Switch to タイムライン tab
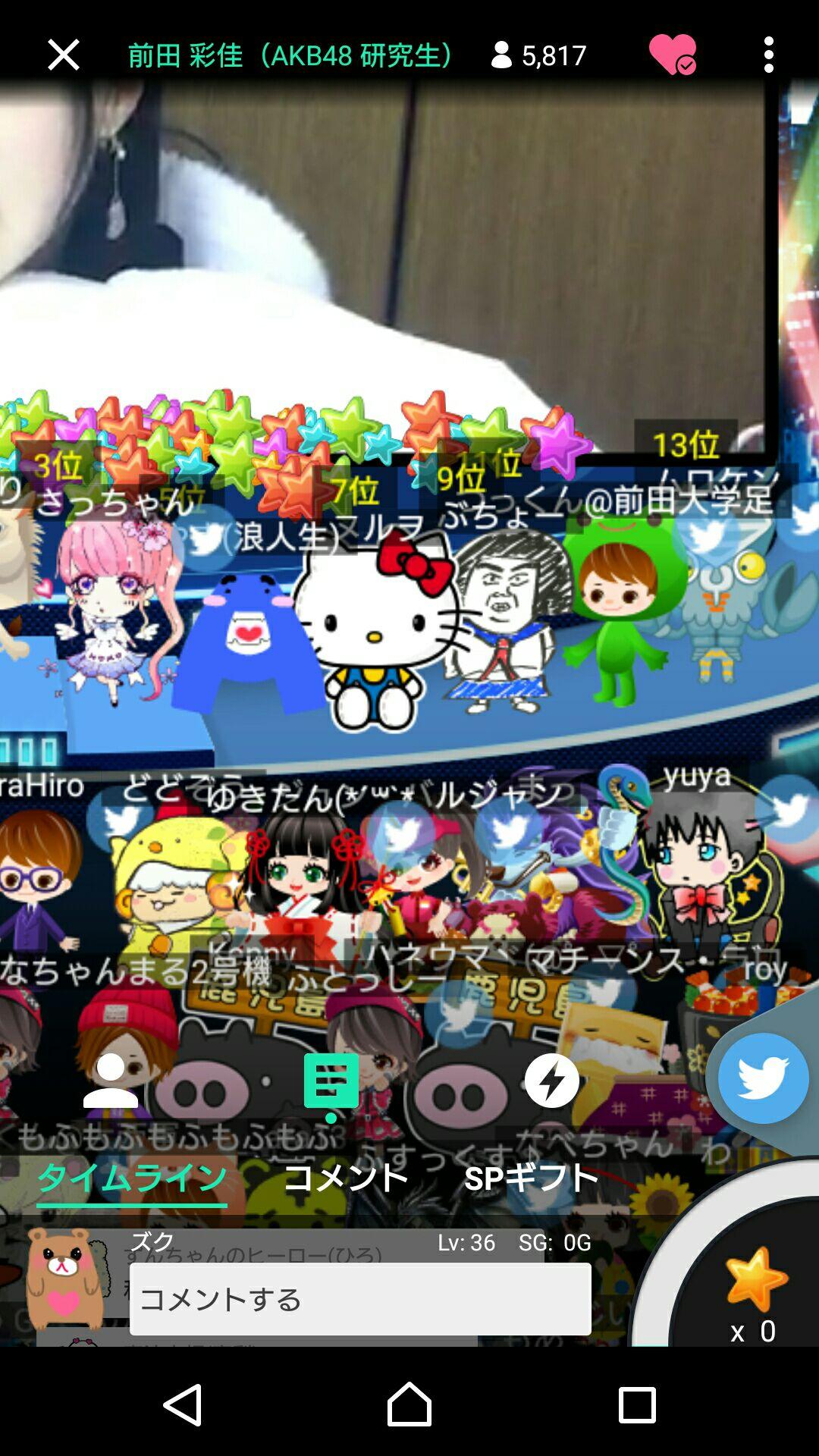 coord(132,1178)
